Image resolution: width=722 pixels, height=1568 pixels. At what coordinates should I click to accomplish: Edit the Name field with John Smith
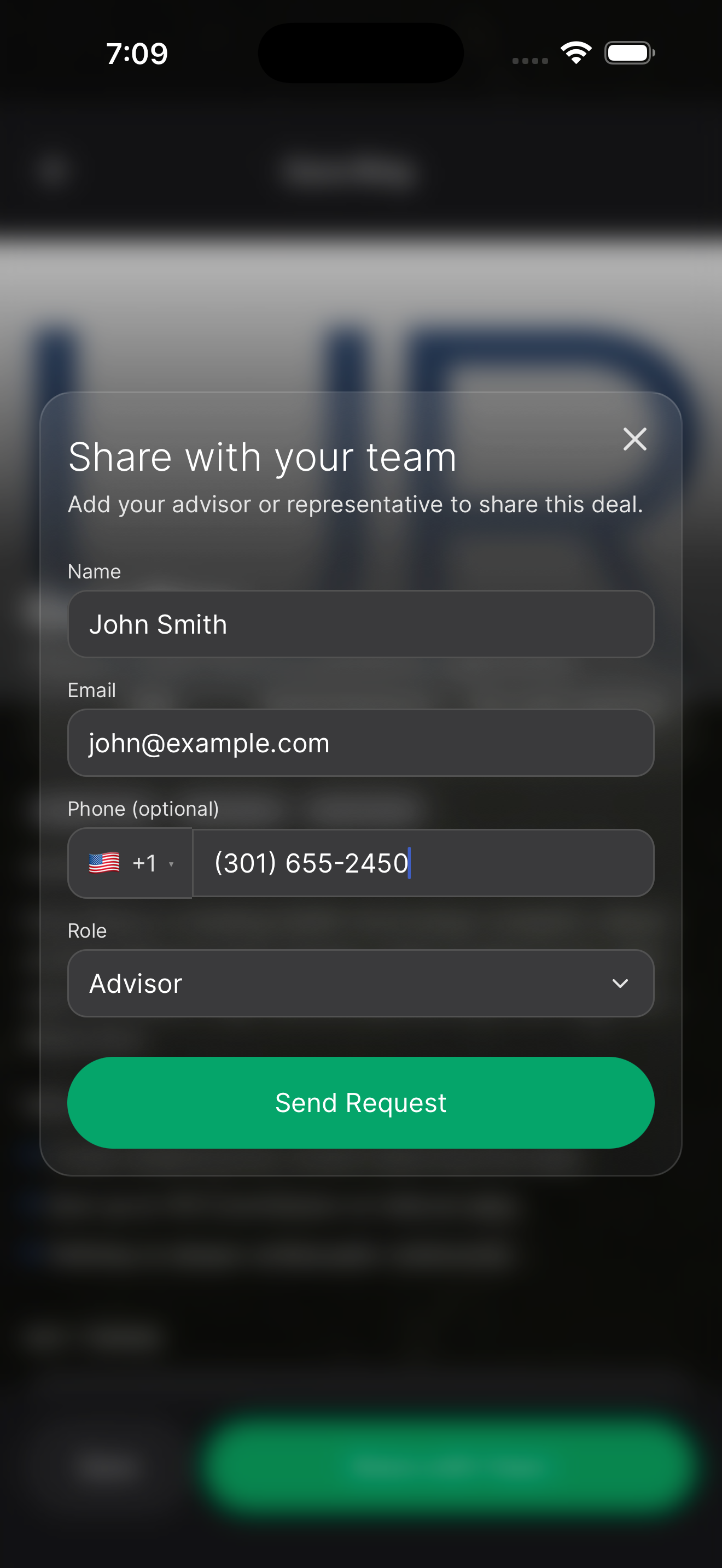[x=360, y=624]
